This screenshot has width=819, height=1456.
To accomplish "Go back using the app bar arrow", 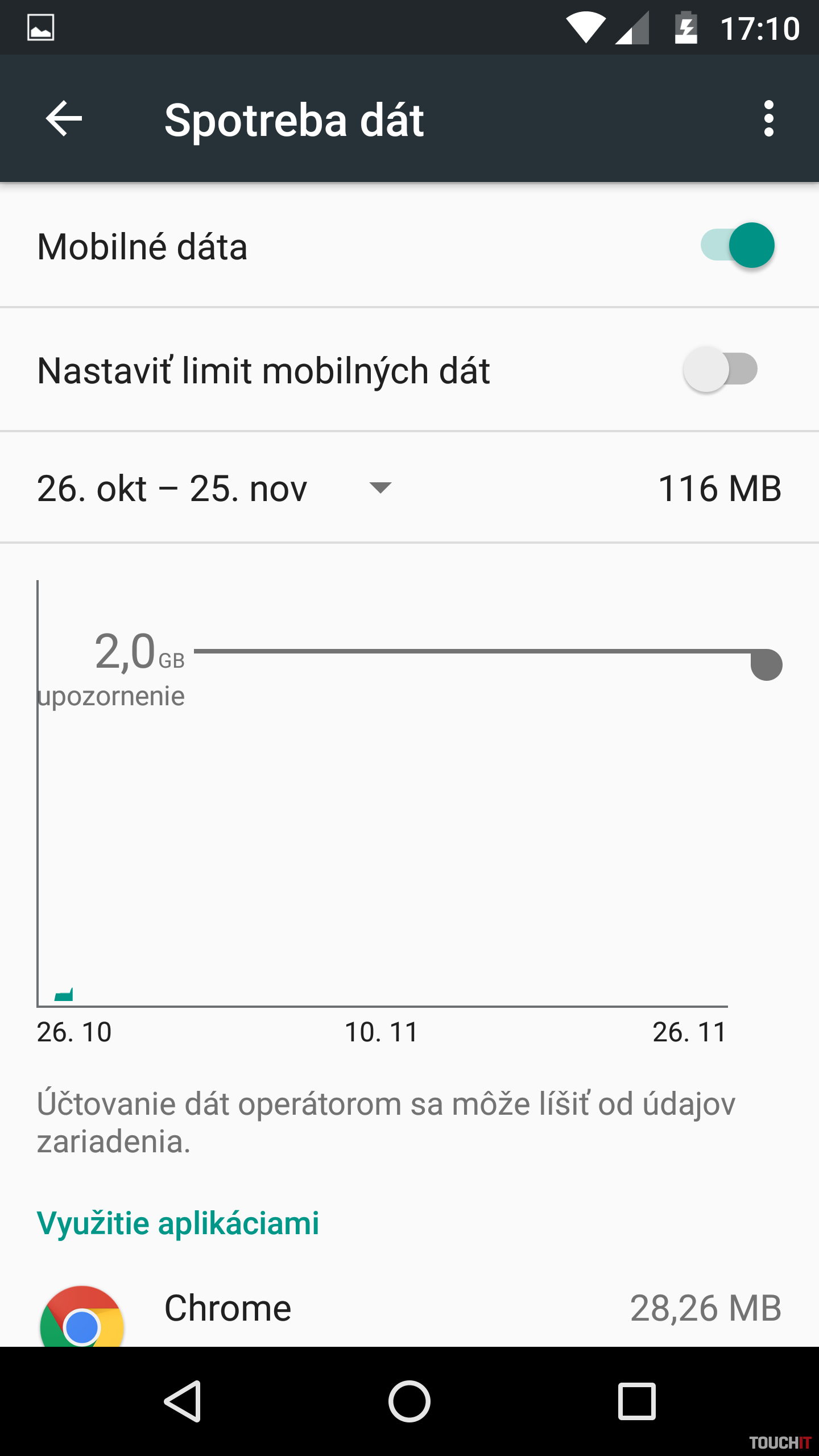I will tap(64, 119).
